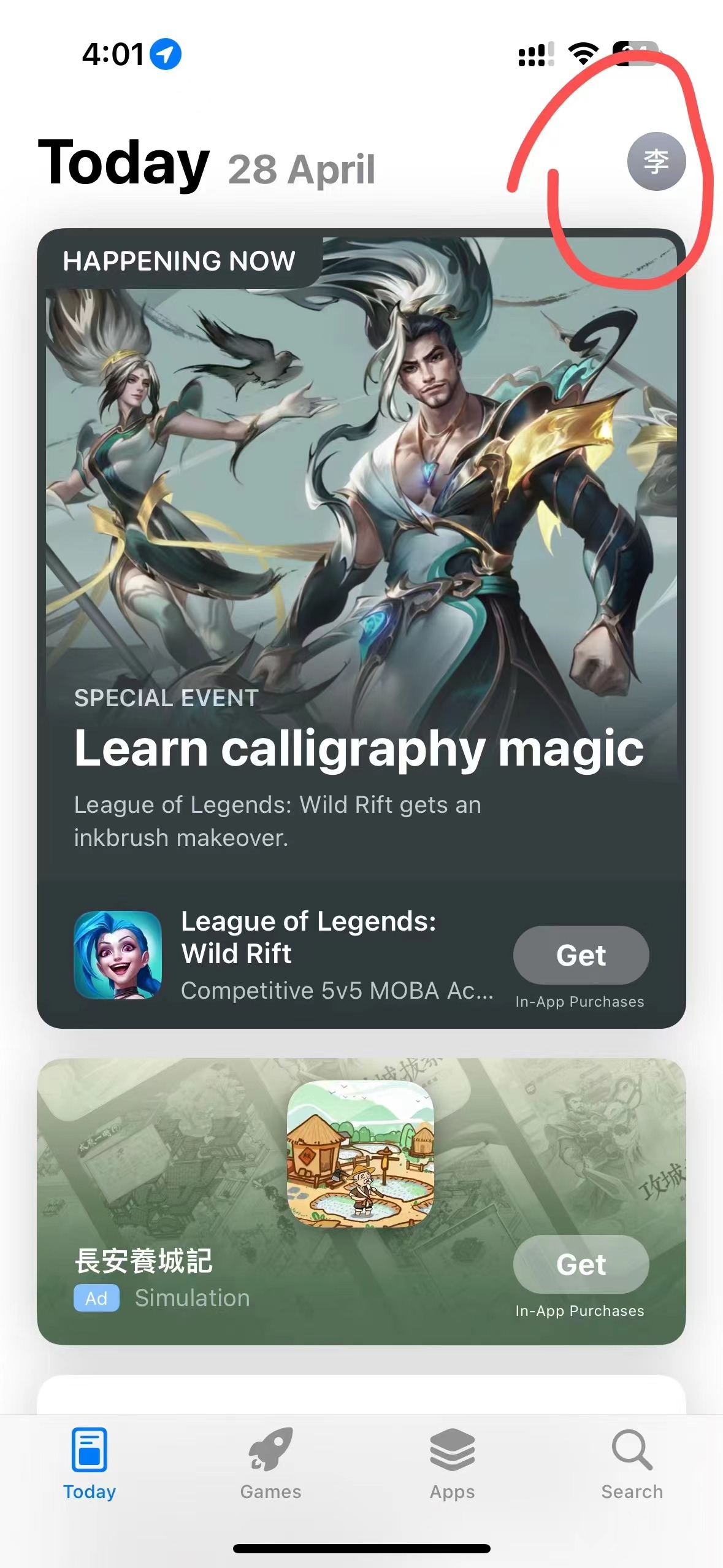Select the Today tab
723x1568 pixels.
tap(90, 1463)
